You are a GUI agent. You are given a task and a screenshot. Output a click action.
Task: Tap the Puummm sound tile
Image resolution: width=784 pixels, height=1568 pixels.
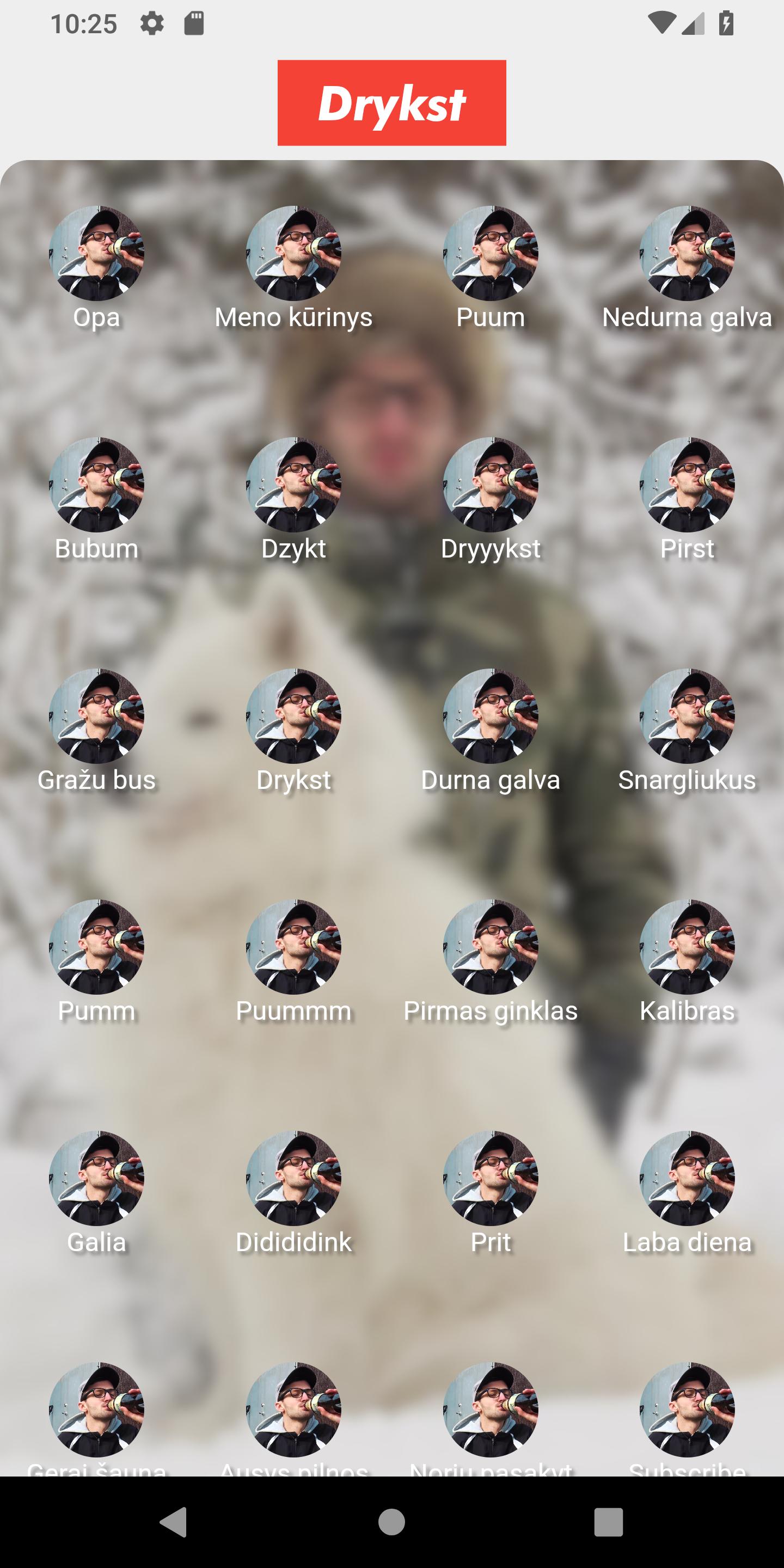point(293,947)
